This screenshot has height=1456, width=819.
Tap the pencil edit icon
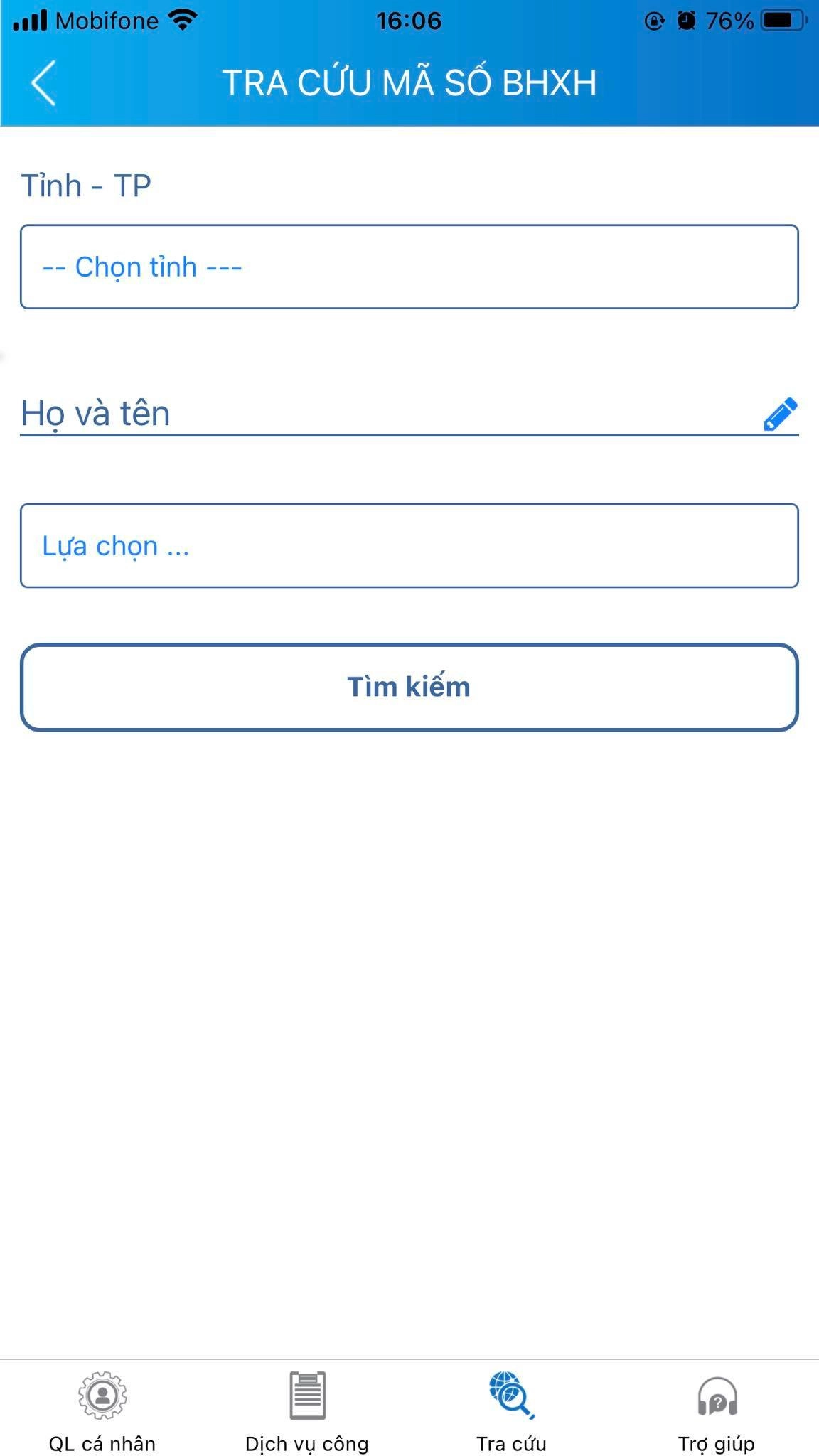tap(780, 414)
